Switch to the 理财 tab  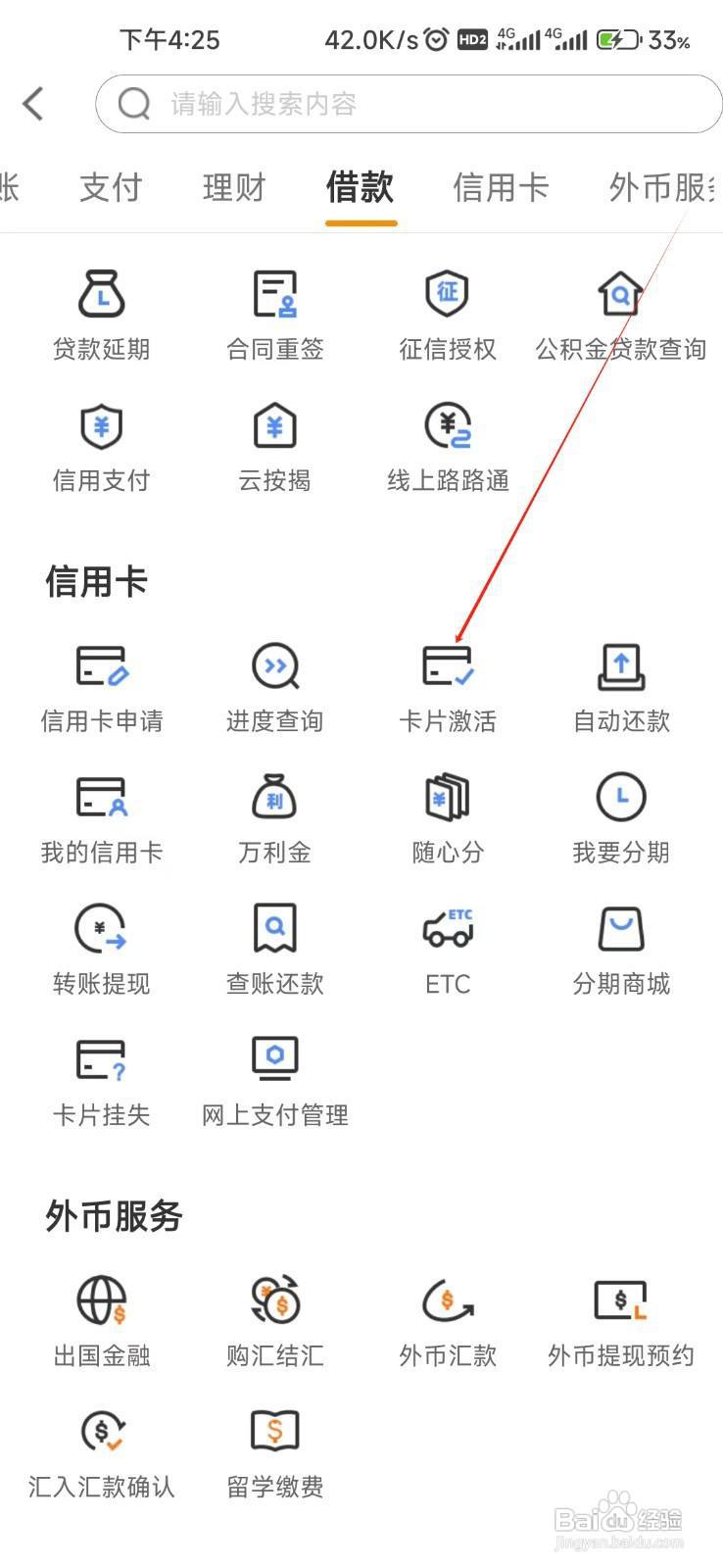[233, 187]
